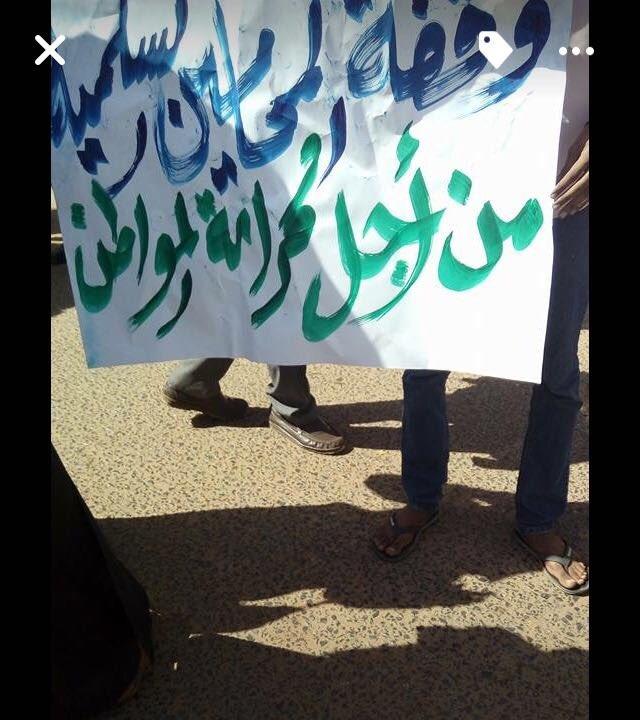
Task: Close the photo viewer
Action: tap(49, 50)
